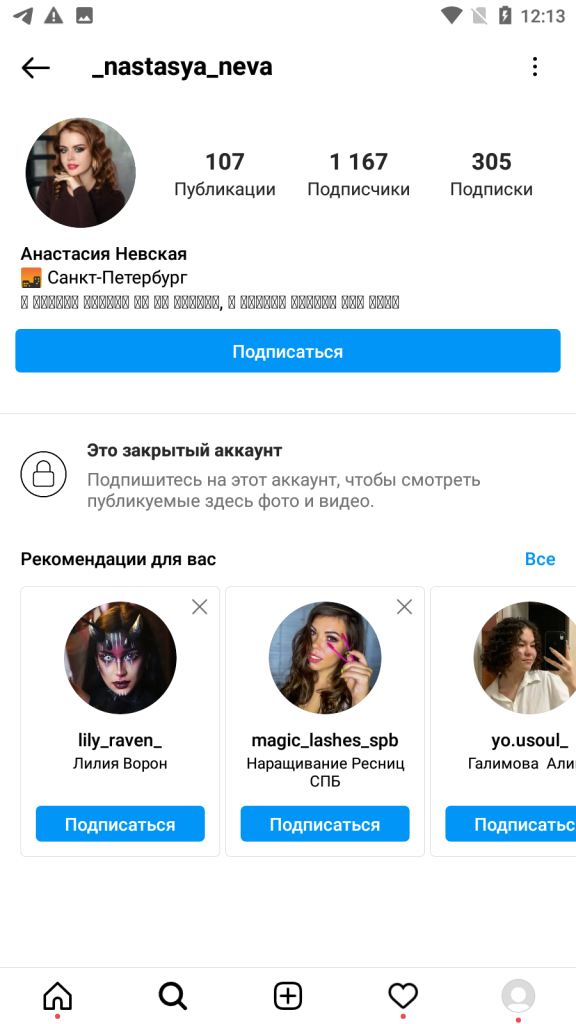Follow lily_raven_ from recommendations
This screenshot has height=1024, width=576.
click(x=120, y=824)
